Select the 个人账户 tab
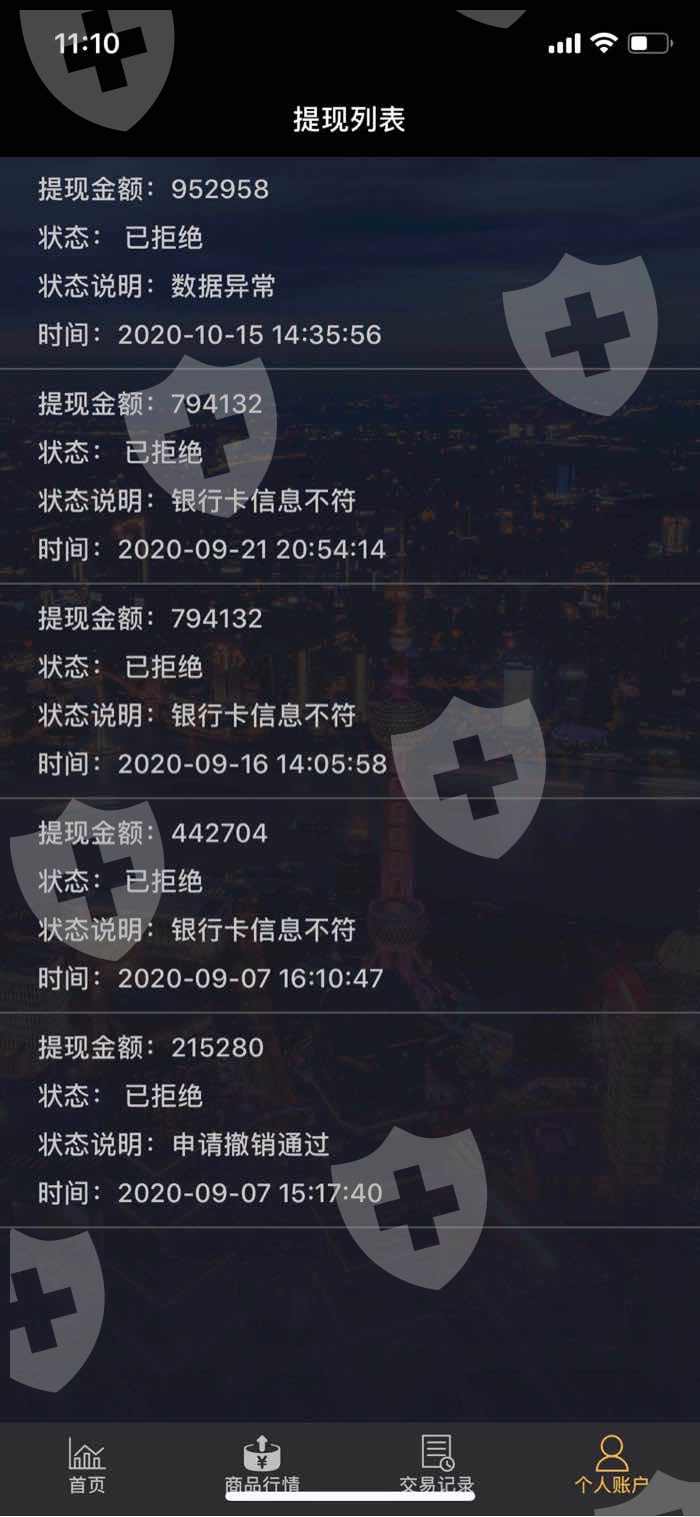The image size is (700, 1517). click(612, 1465)
